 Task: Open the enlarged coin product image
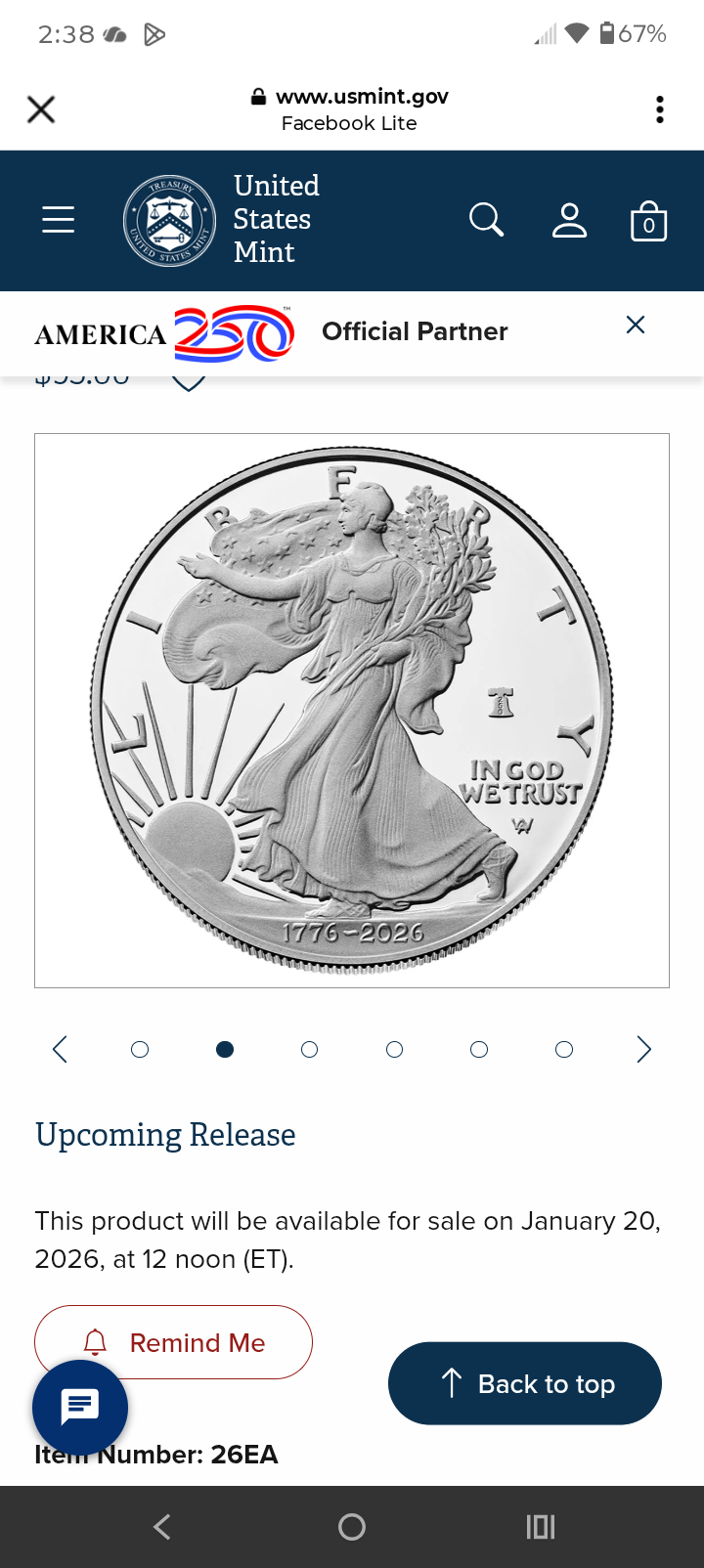352,711
